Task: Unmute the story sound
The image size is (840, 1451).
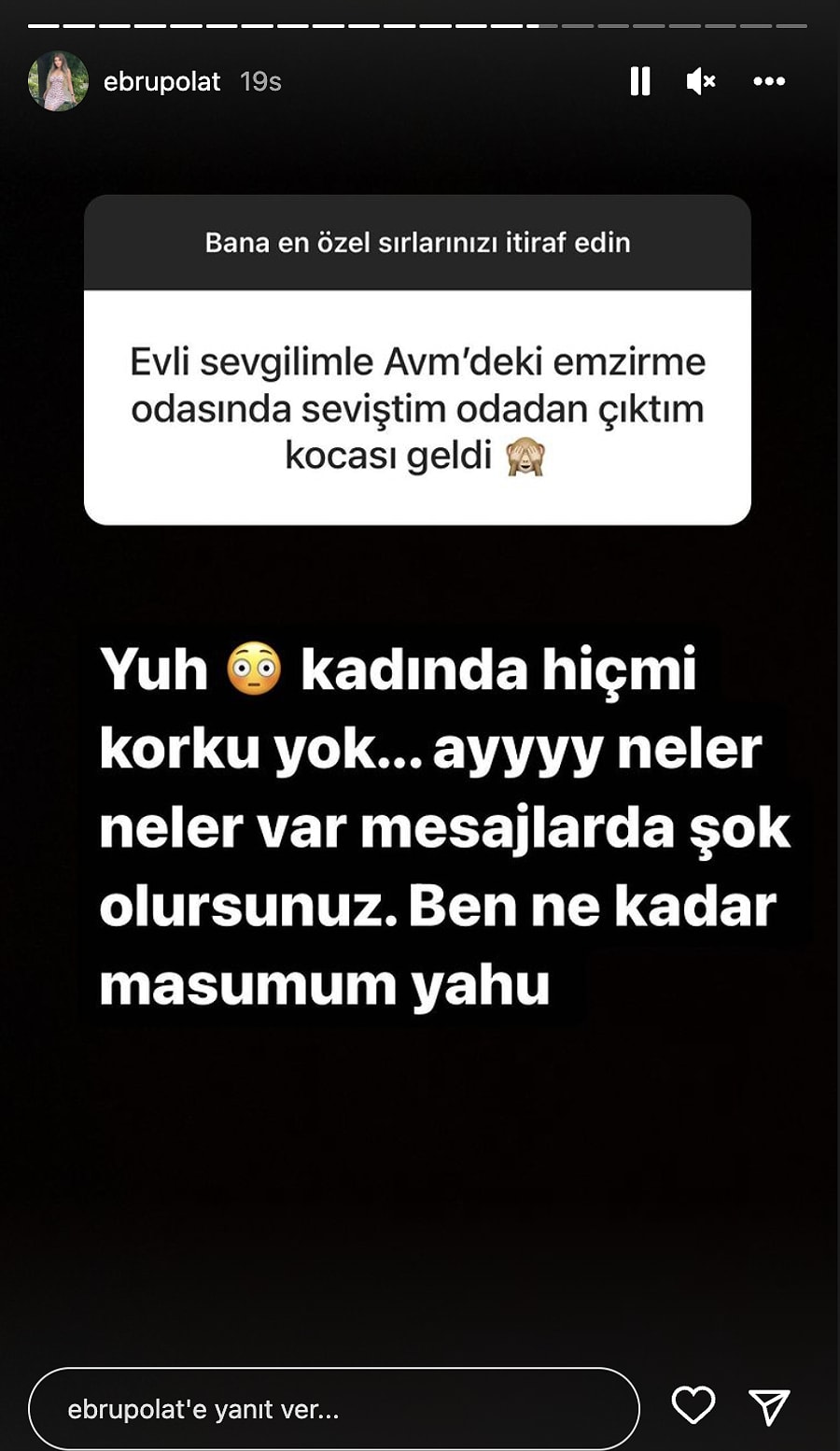Action: pos(701,81)
